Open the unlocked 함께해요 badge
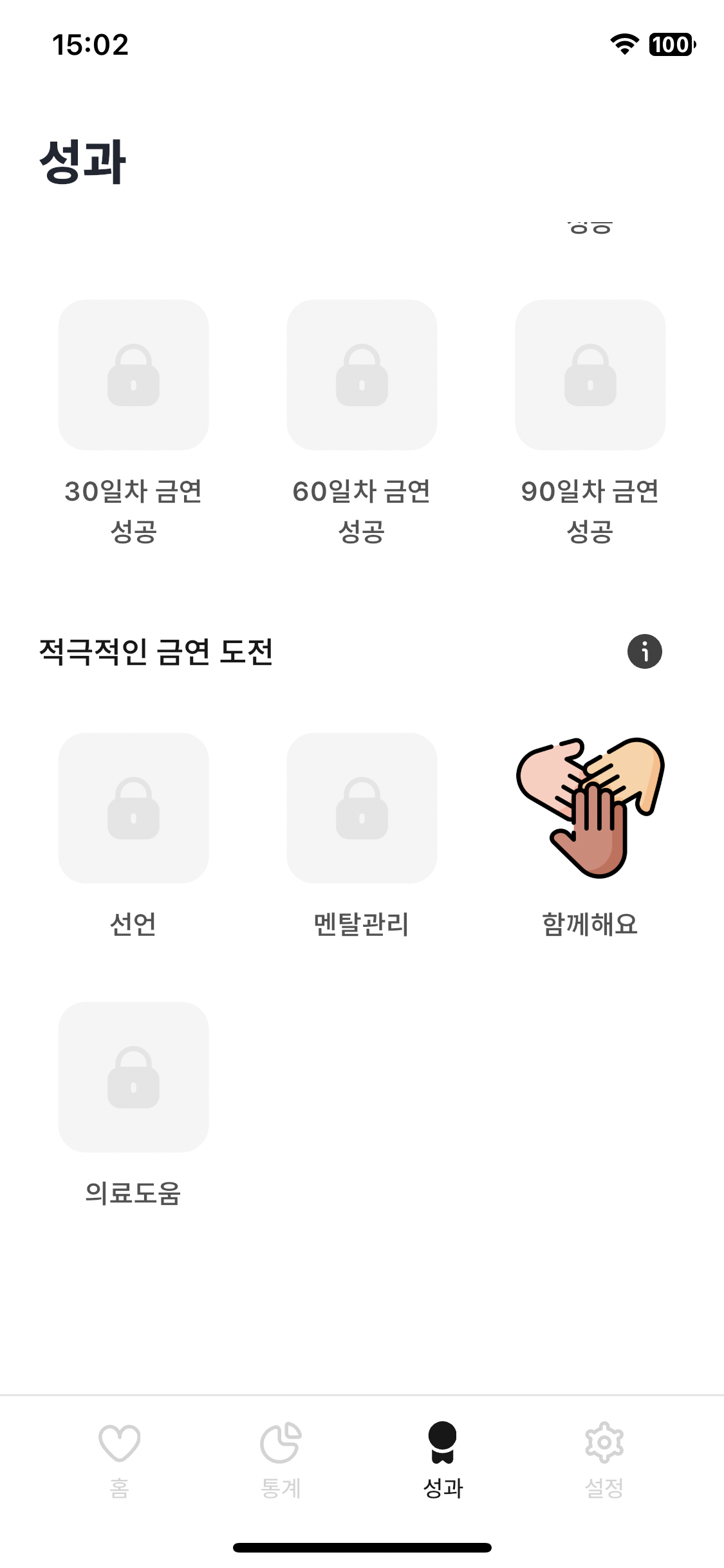Image resolution: width=724 pixels, height=1568 pixels. click(x=590, y=808)
